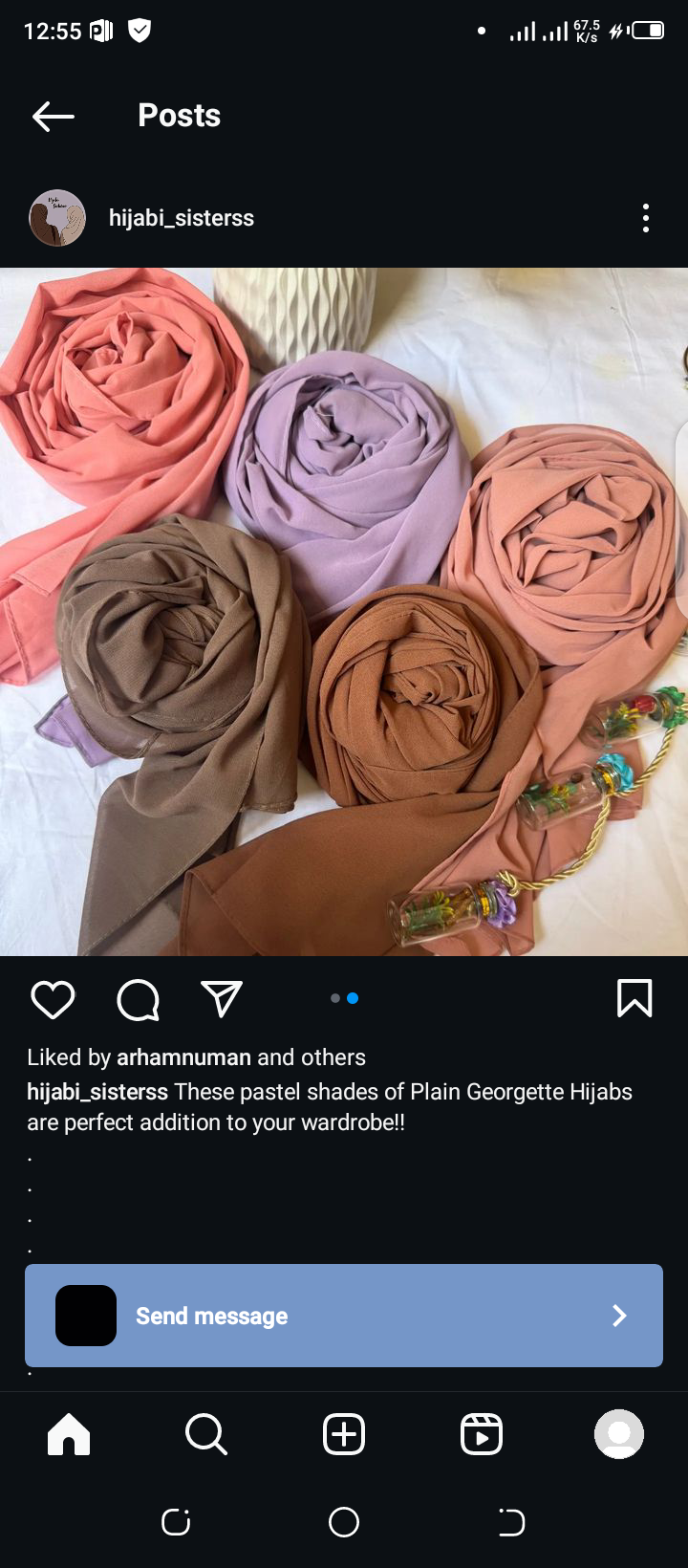Open arhamnuman's profile from likes
Screen dimensions: 688x1568
point(183,1057)
